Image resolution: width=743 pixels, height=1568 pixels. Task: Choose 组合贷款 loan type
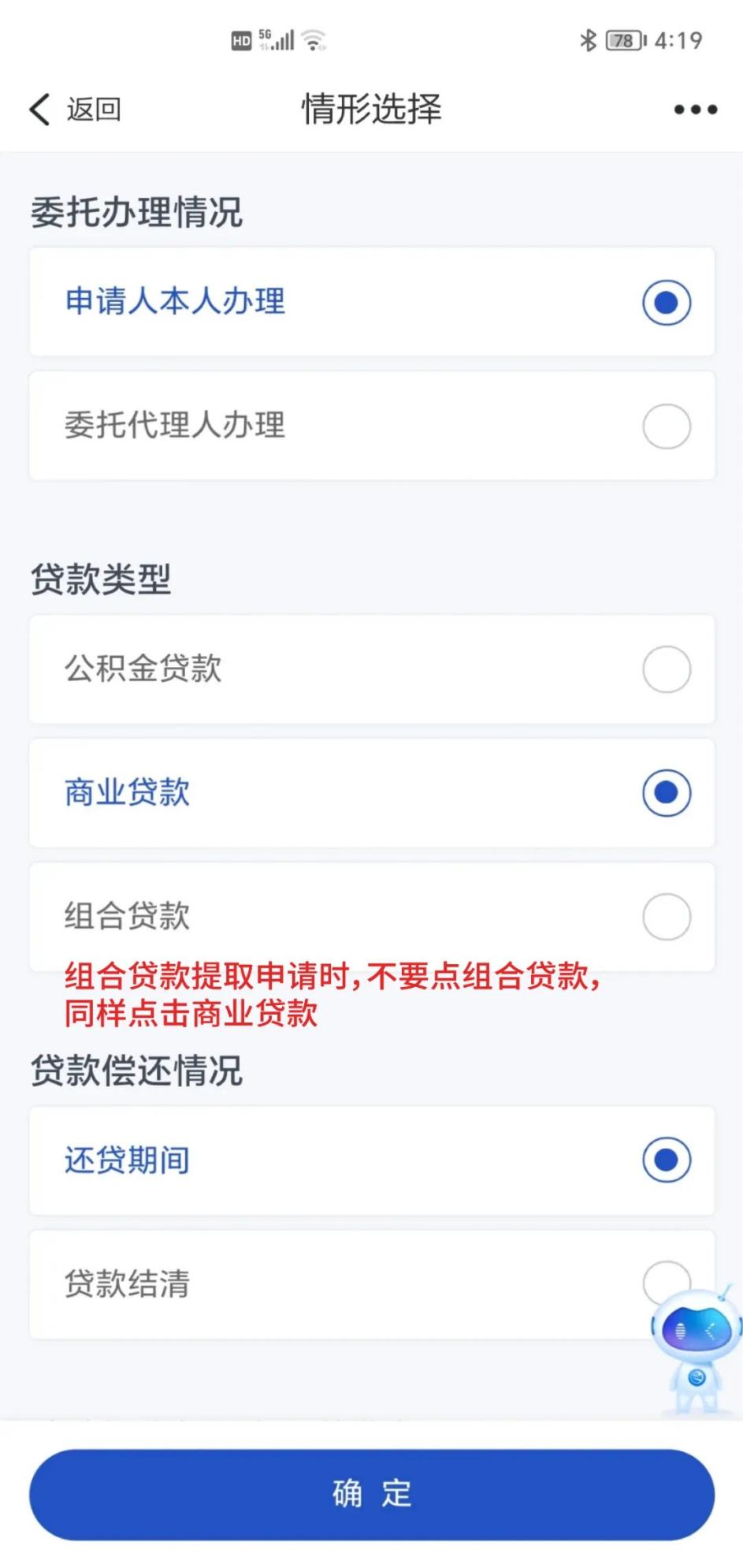[x=372, y=916]
